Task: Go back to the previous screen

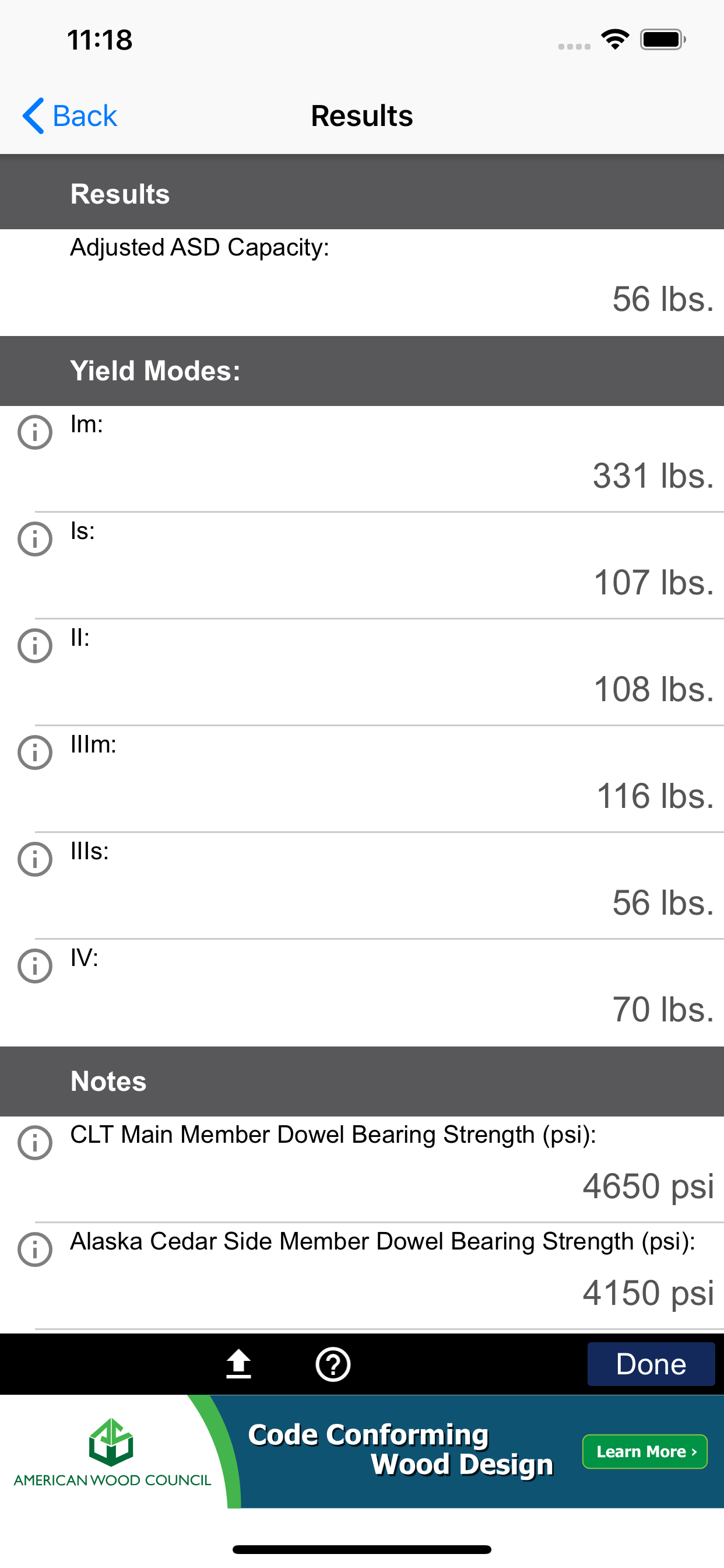Action: click(69, 116)
